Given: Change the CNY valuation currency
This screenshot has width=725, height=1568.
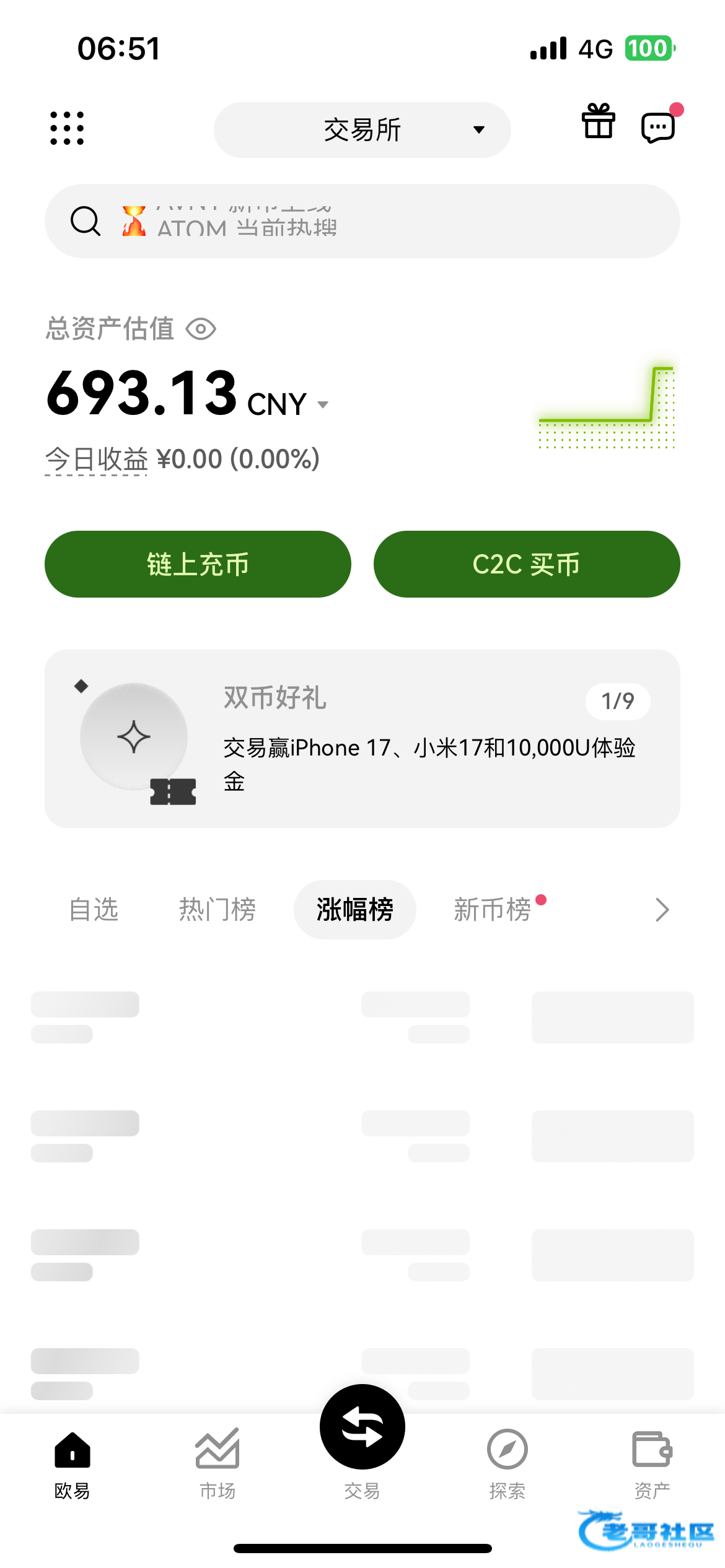Looking at the screenshot, I should coord(288,404).
